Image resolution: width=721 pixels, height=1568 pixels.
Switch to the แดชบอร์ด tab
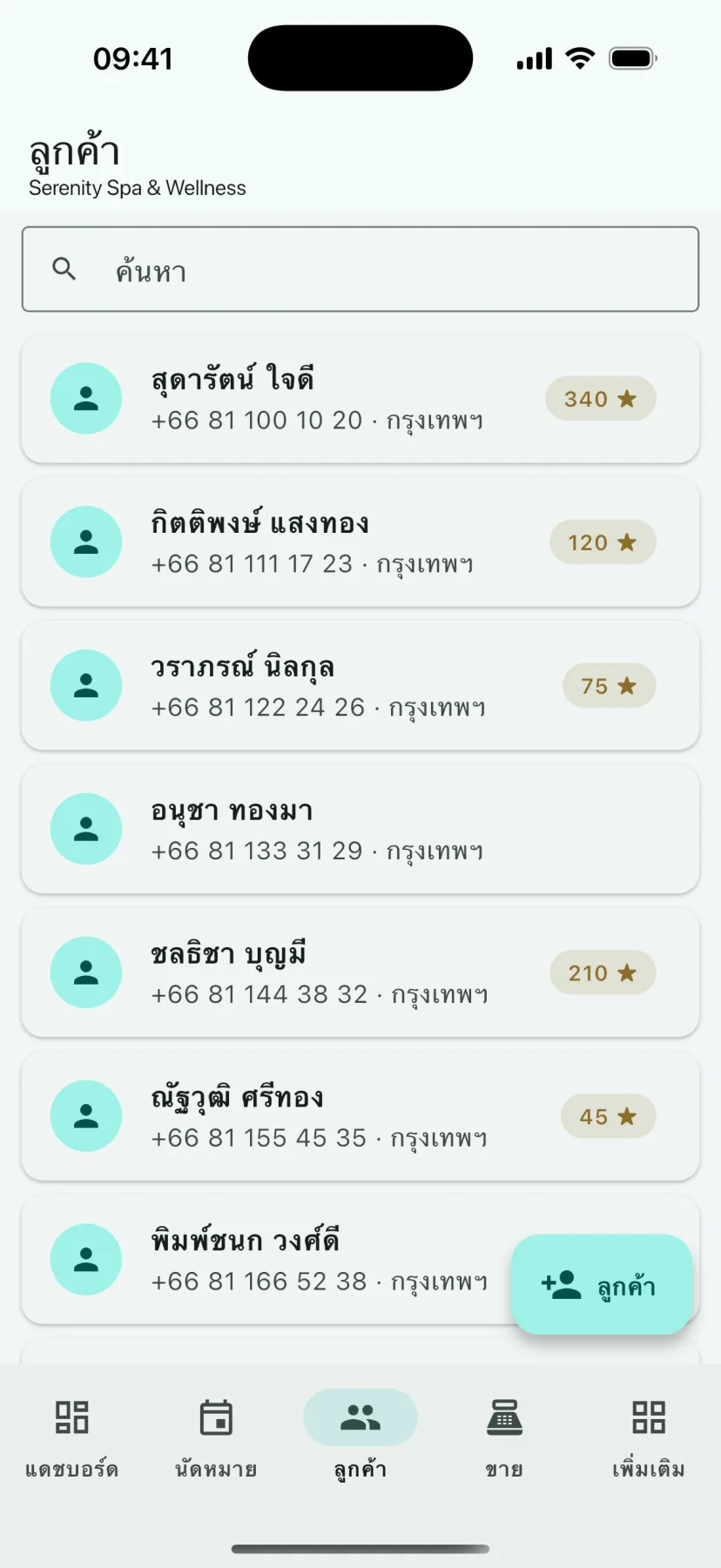tap(72, 1438)
